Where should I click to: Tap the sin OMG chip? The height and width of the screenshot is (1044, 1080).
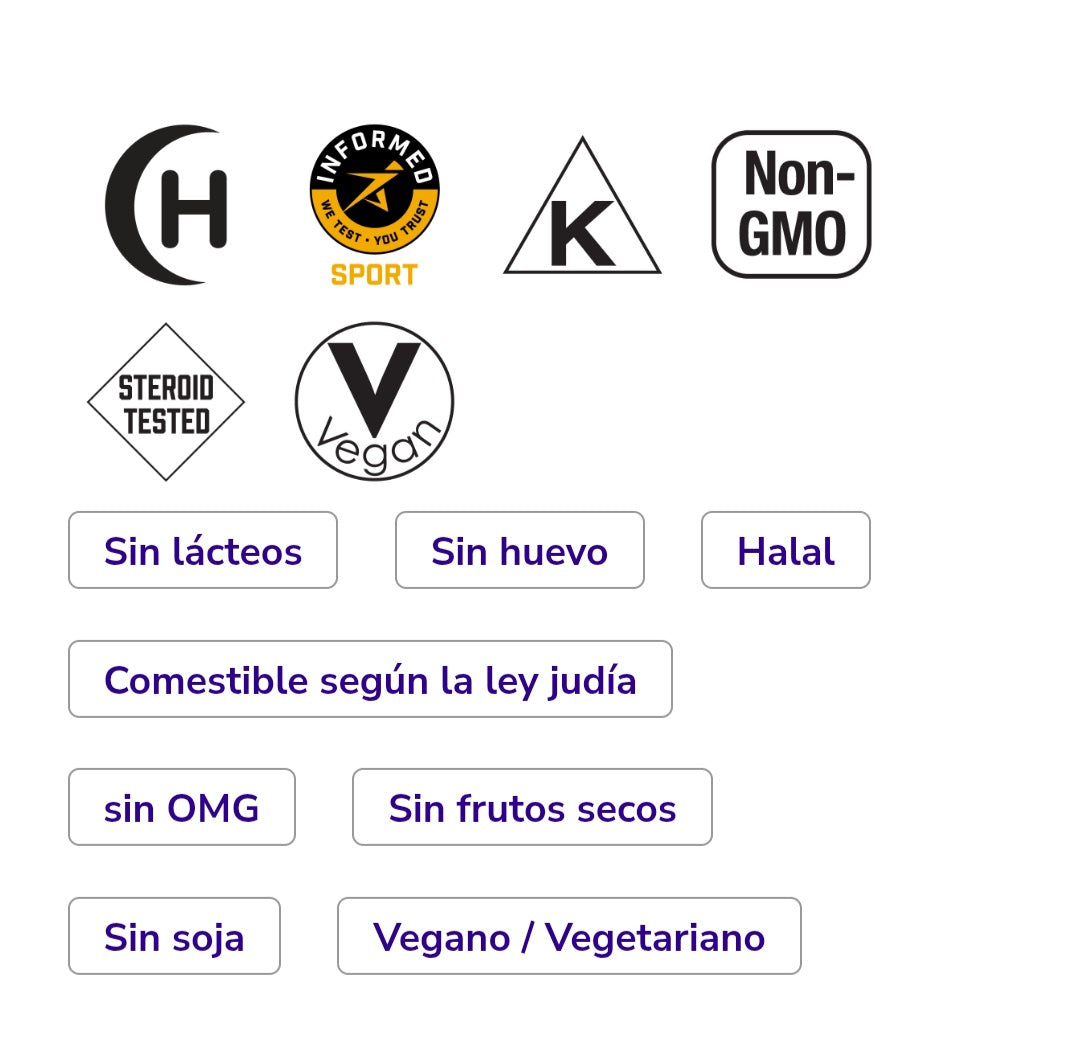[x=181, y=808]
